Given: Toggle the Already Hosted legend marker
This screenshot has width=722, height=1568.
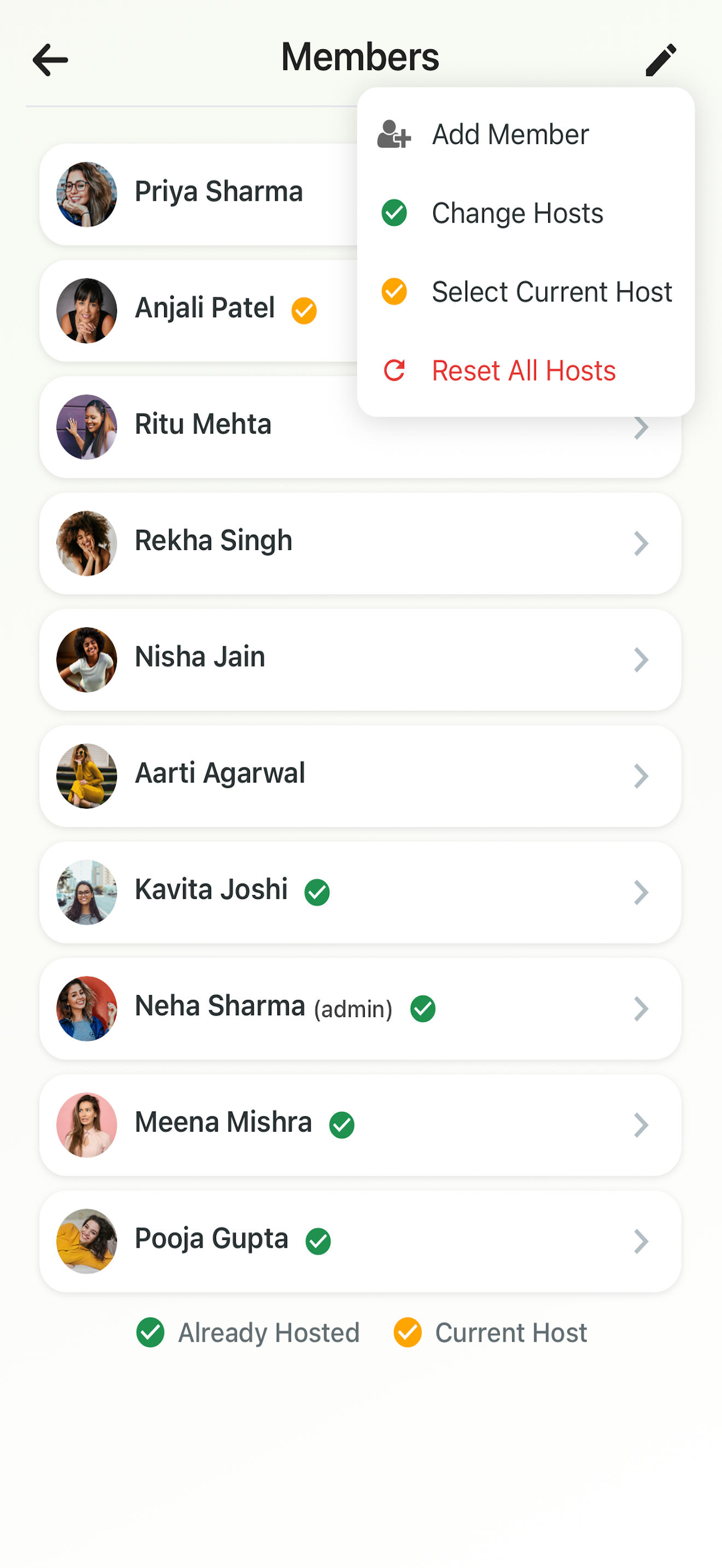Looking at the screenshot, I should coord(150,1332).
